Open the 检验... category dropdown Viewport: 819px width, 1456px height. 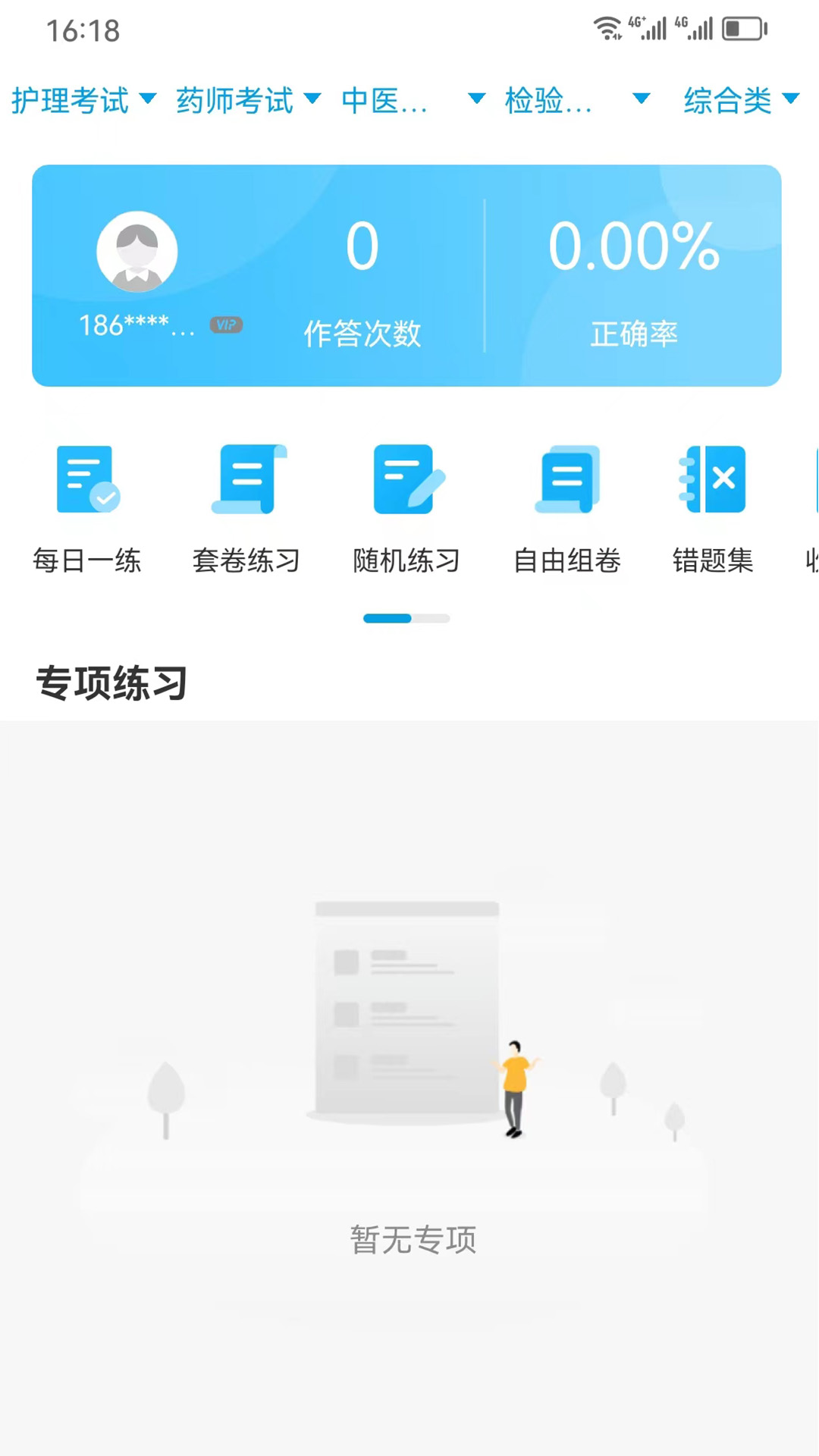coord(577,100)
